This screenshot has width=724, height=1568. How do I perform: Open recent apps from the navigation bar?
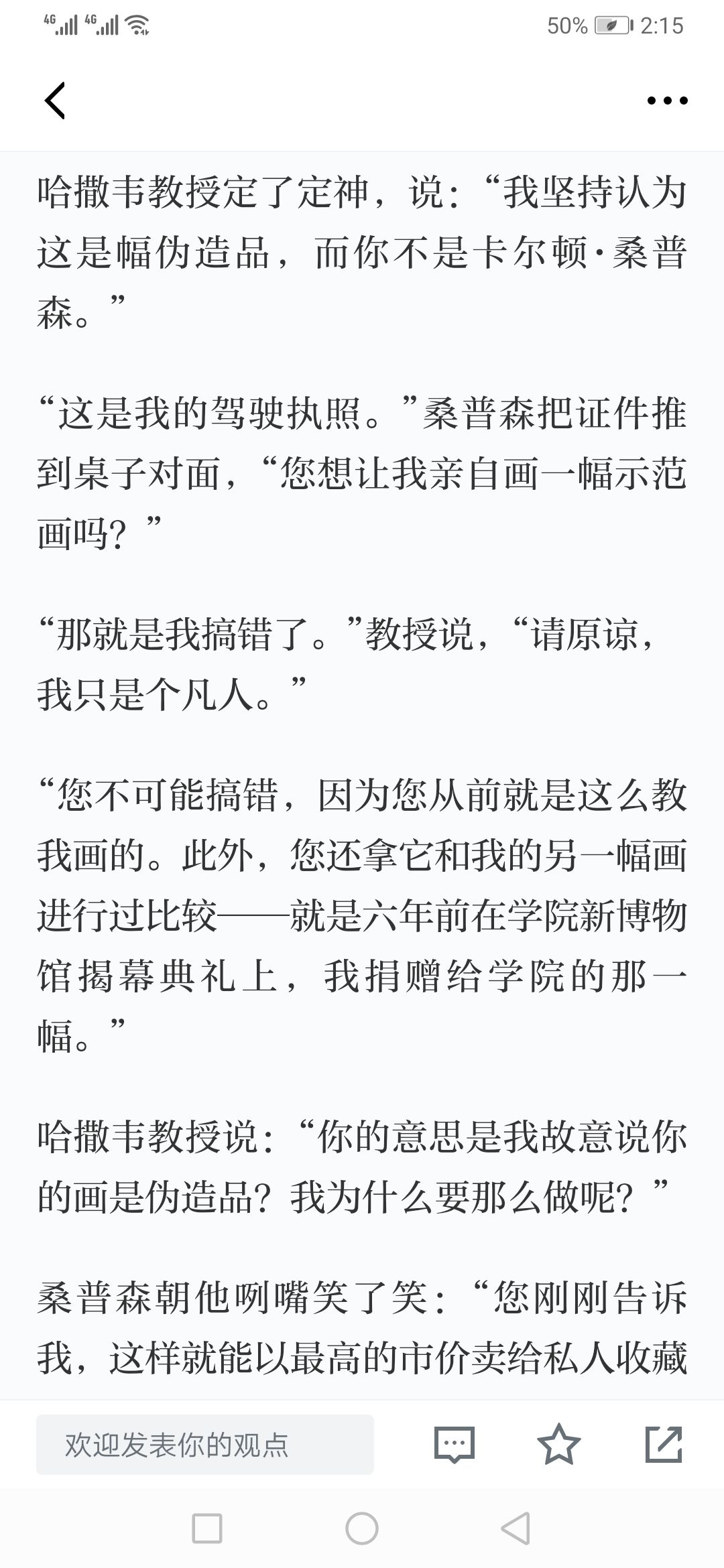pyautogui.click(x=207, y=1528)
